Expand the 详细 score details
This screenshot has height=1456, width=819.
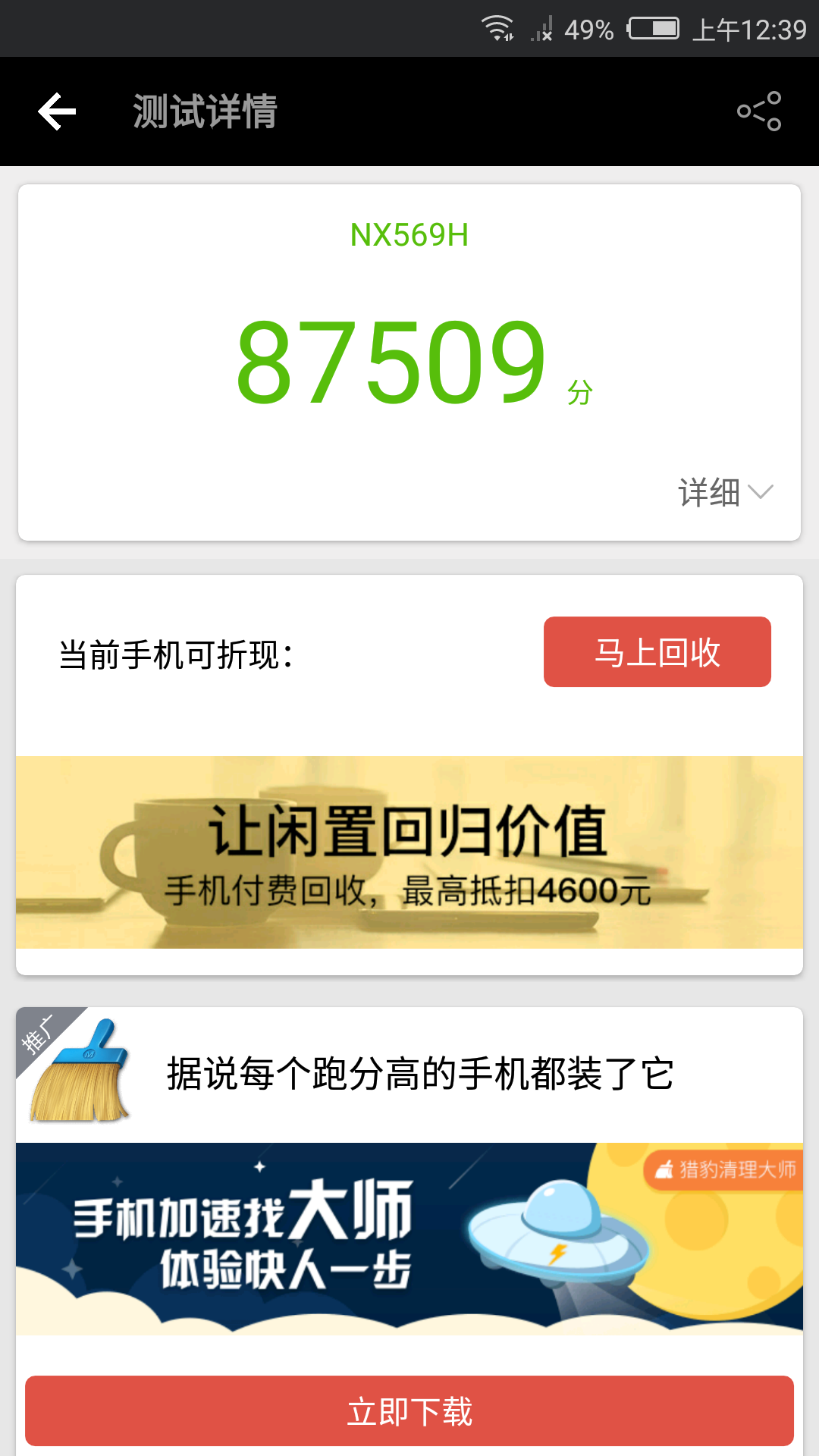coord(725,493)
